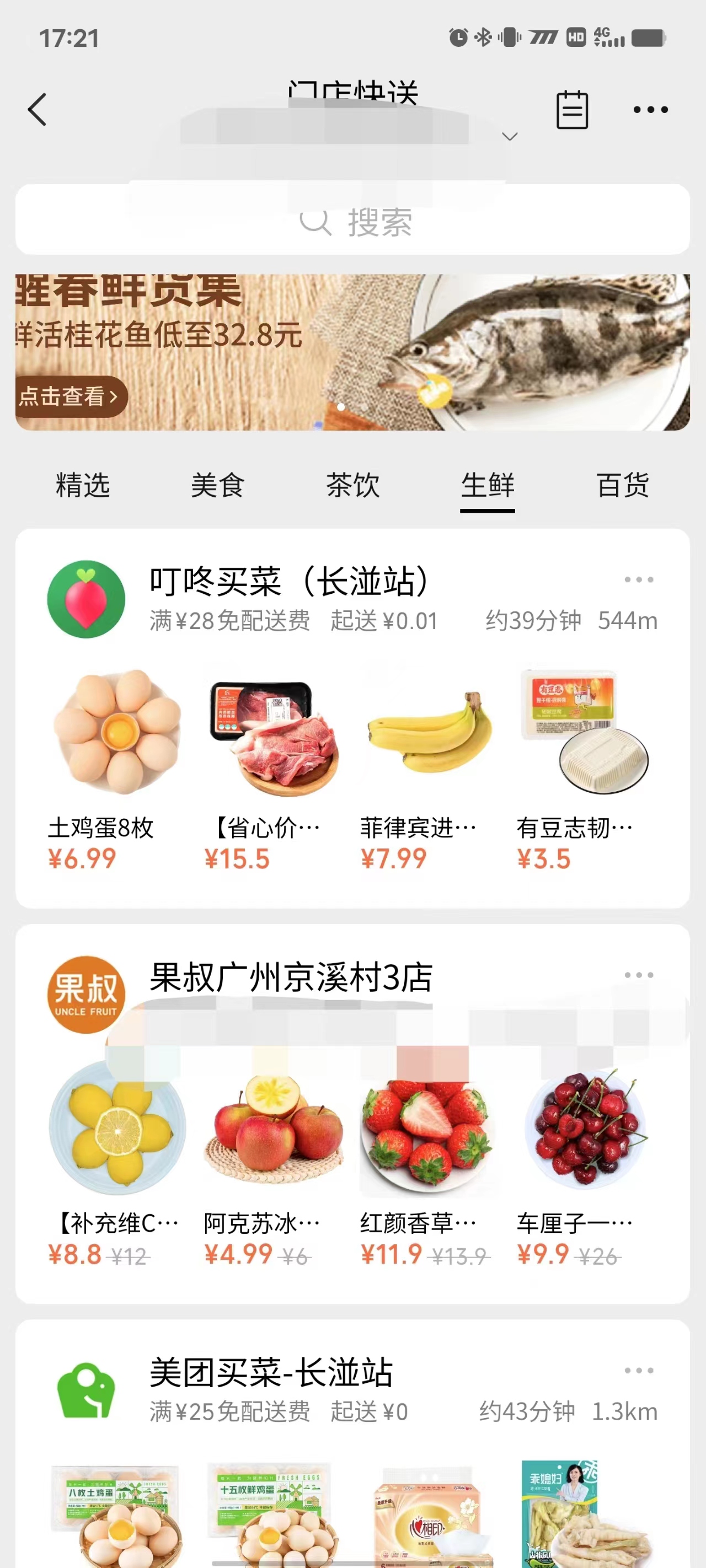
Task: Select the 茶饮 tab
Action: click(352, 486)
